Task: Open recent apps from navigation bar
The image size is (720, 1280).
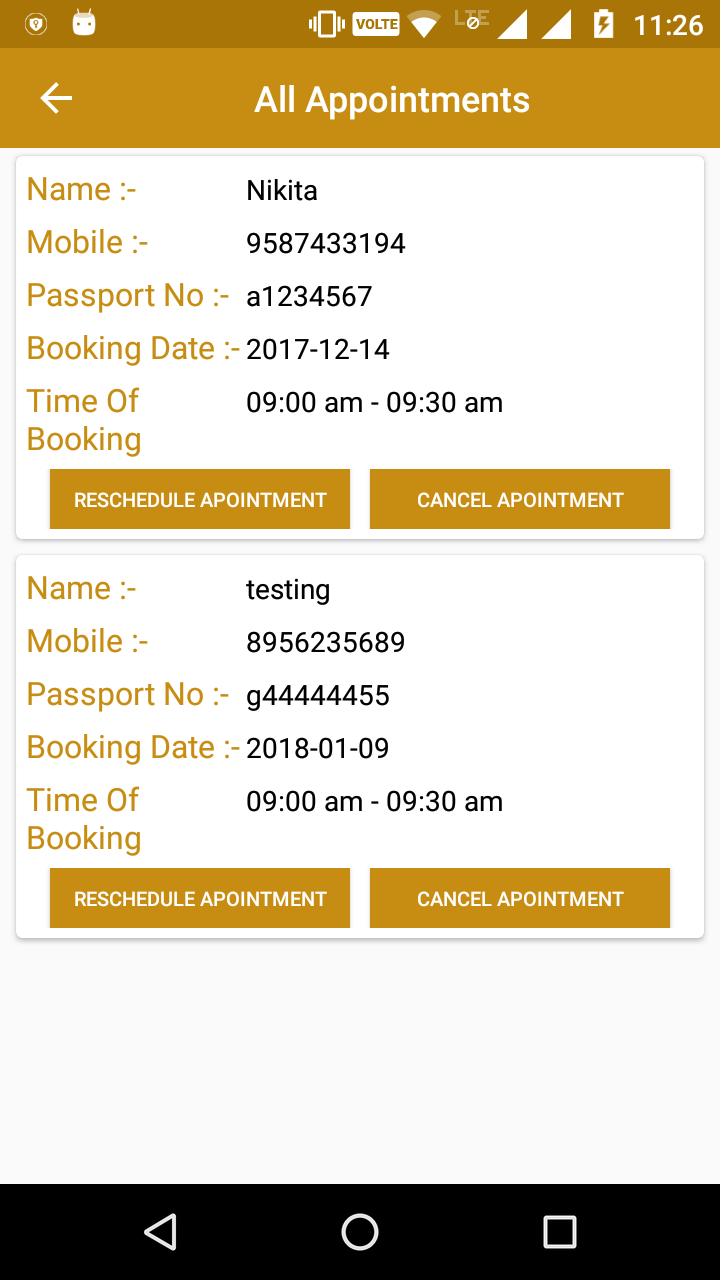Action: [x=560, y=1232]
